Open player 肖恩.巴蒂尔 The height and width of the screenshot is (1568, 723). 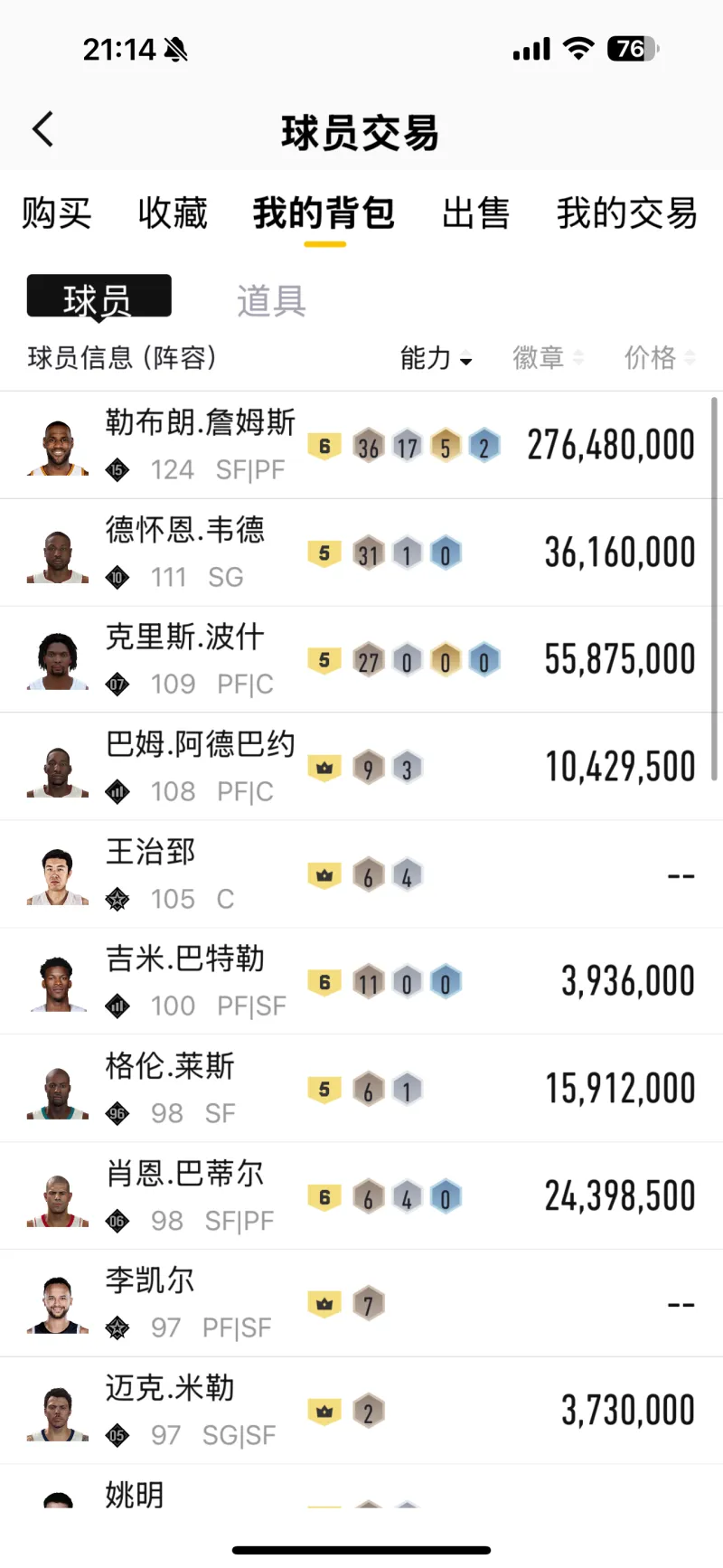(184, 1174)
